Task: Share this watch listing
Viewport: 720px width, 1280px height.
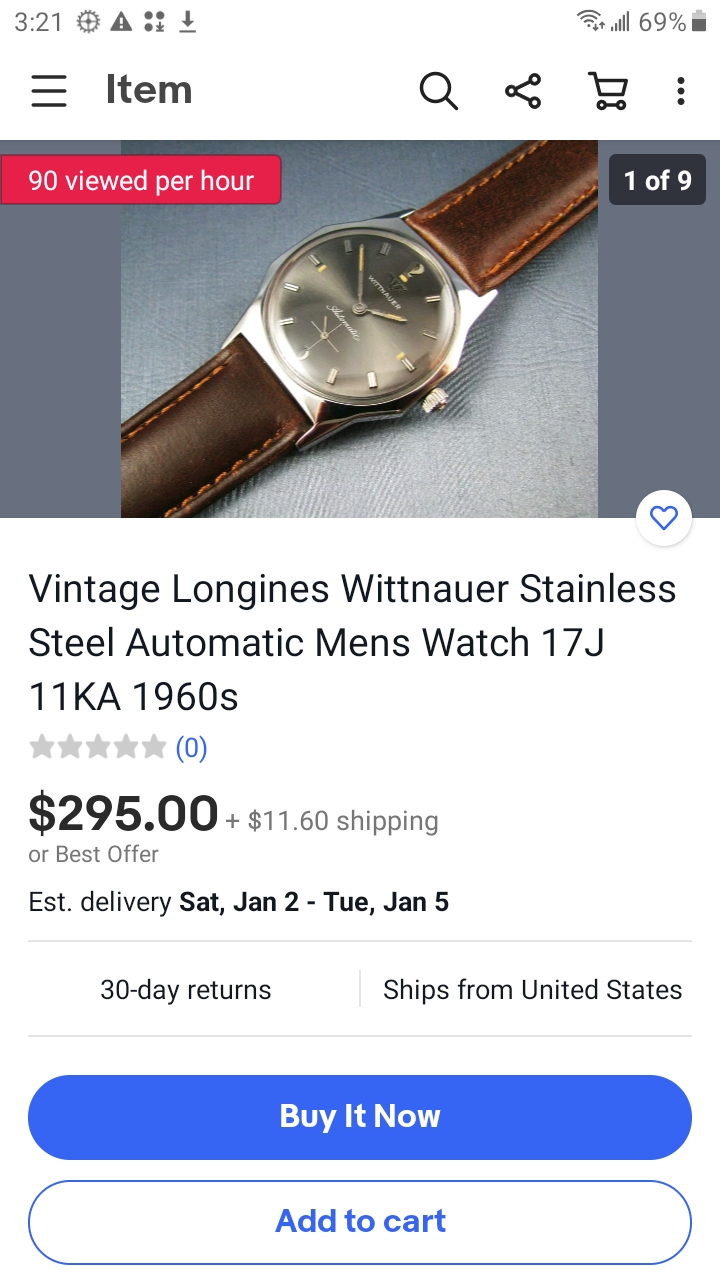Action: pos(523,91)
